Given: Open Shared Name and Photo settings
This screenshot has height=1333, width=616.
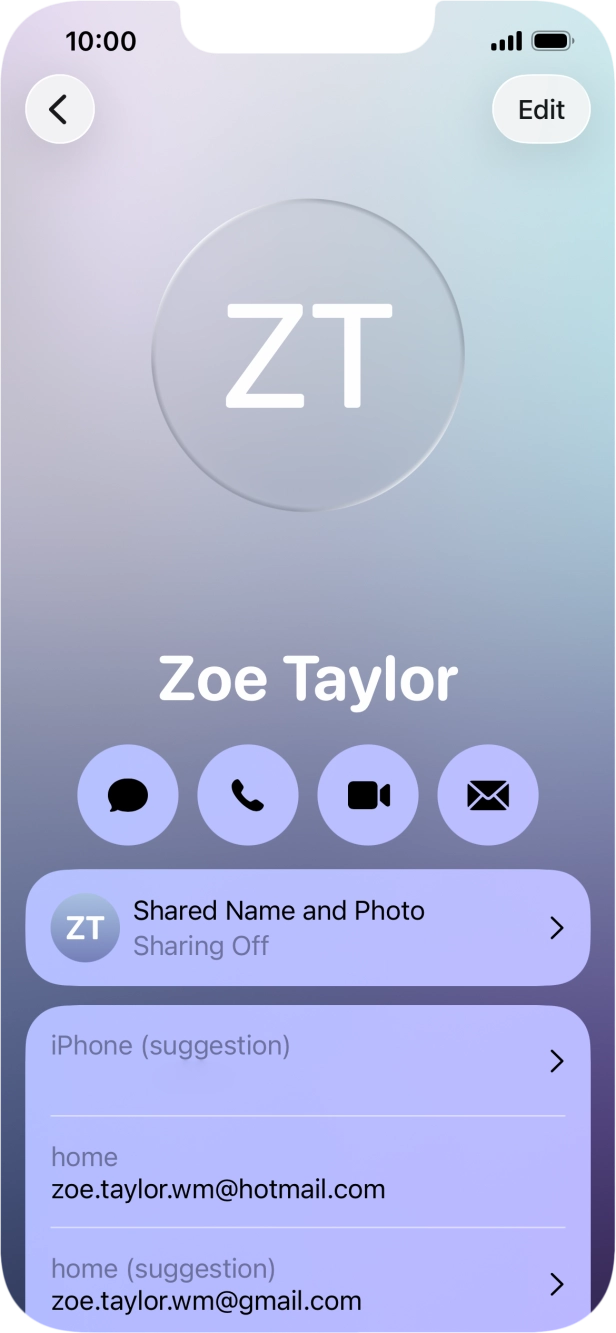Looking at the screenshot, I should tap(308, 928).
